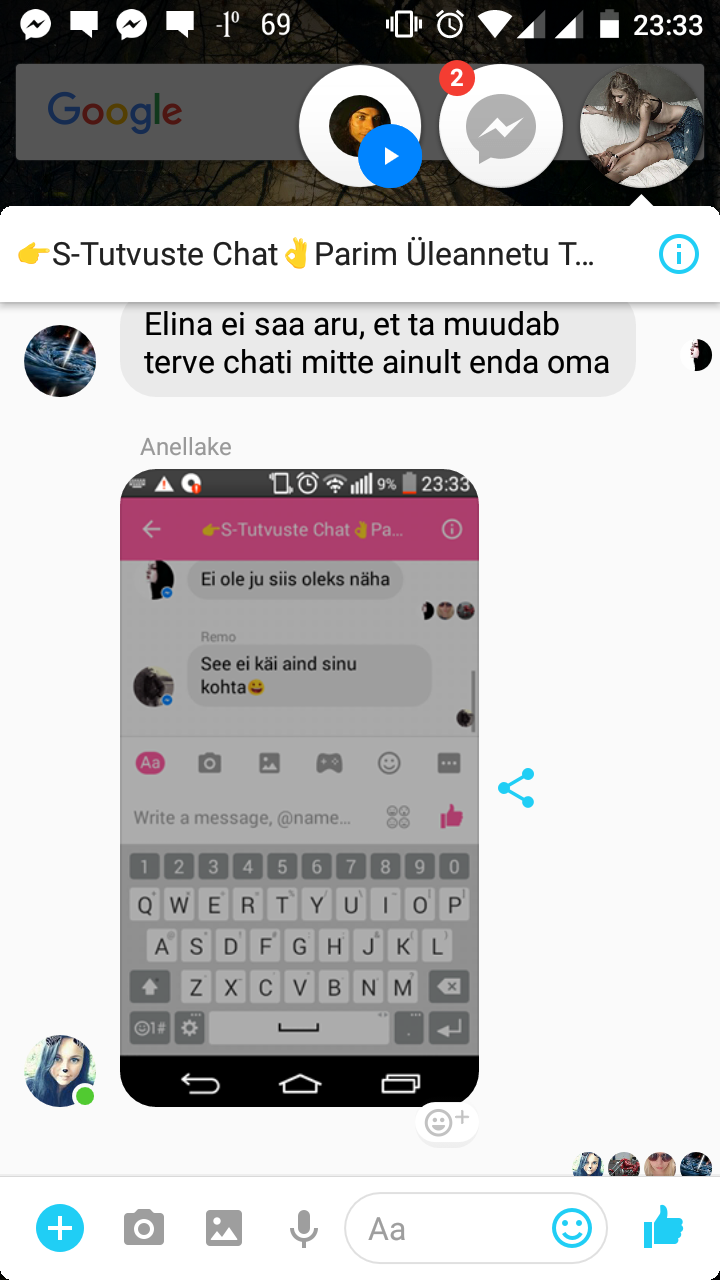Open the active group chat head

coord(642,126)
